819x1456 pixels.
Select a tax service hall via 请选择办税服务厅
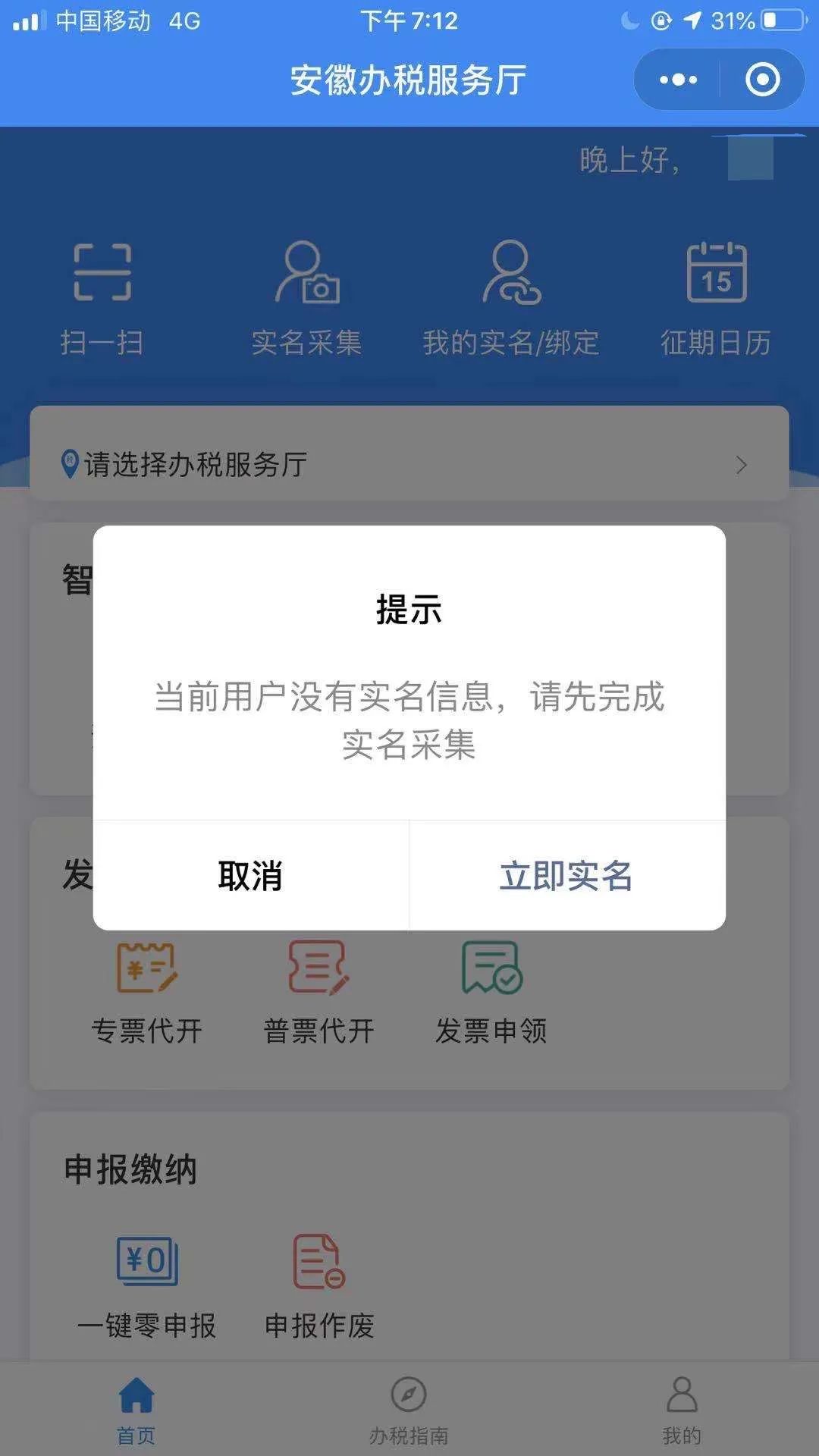point(409,464)
